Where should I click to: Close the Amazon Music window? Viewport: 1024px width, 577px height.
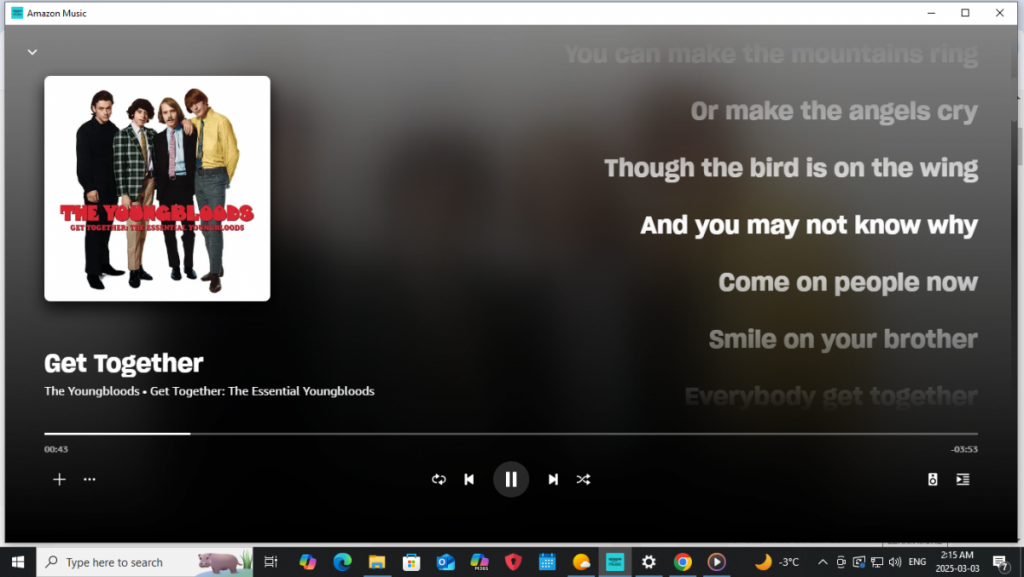[x=999, y=13]
